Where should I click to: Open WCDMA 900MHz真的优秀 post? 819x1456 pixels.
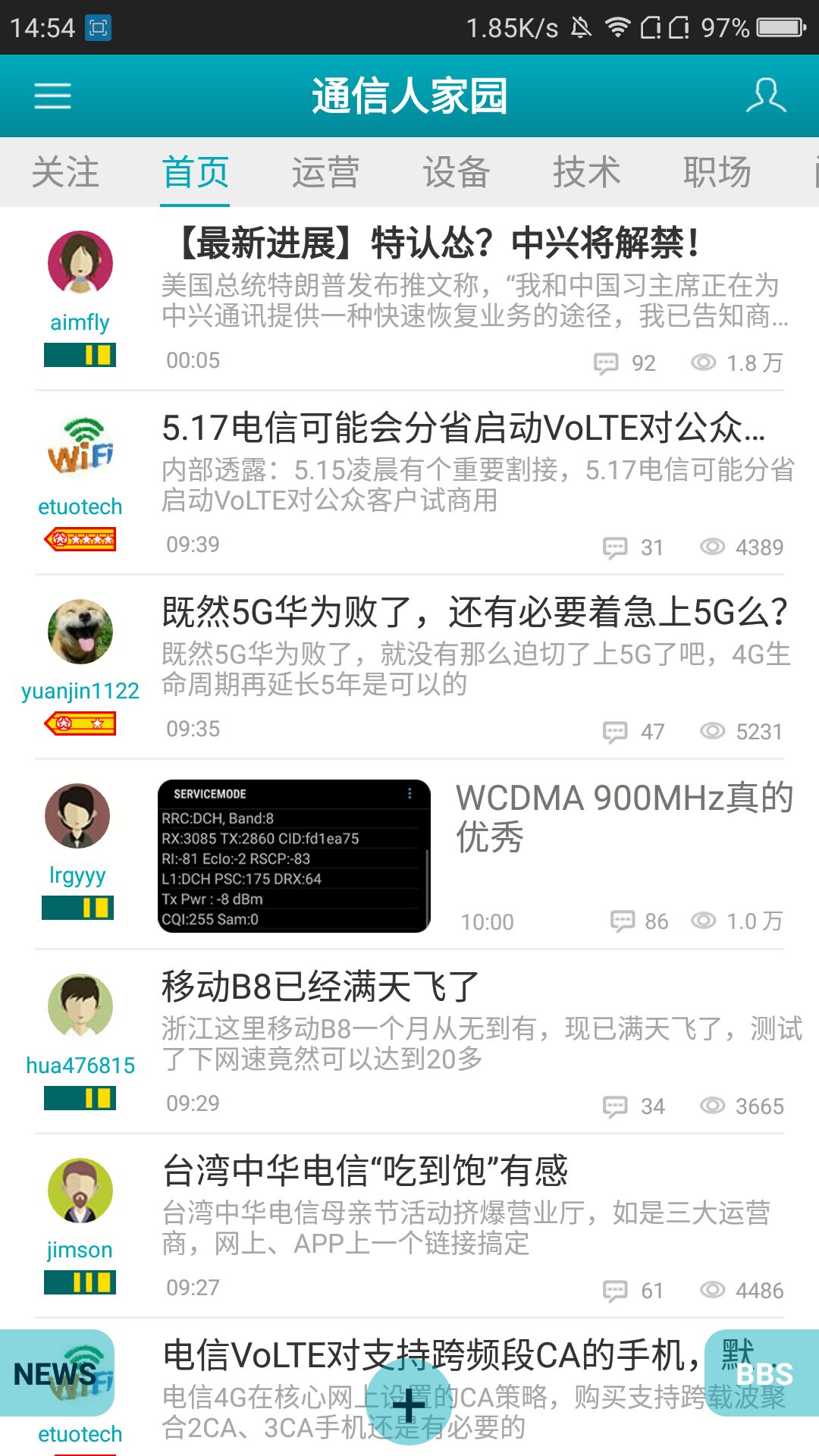623,817
